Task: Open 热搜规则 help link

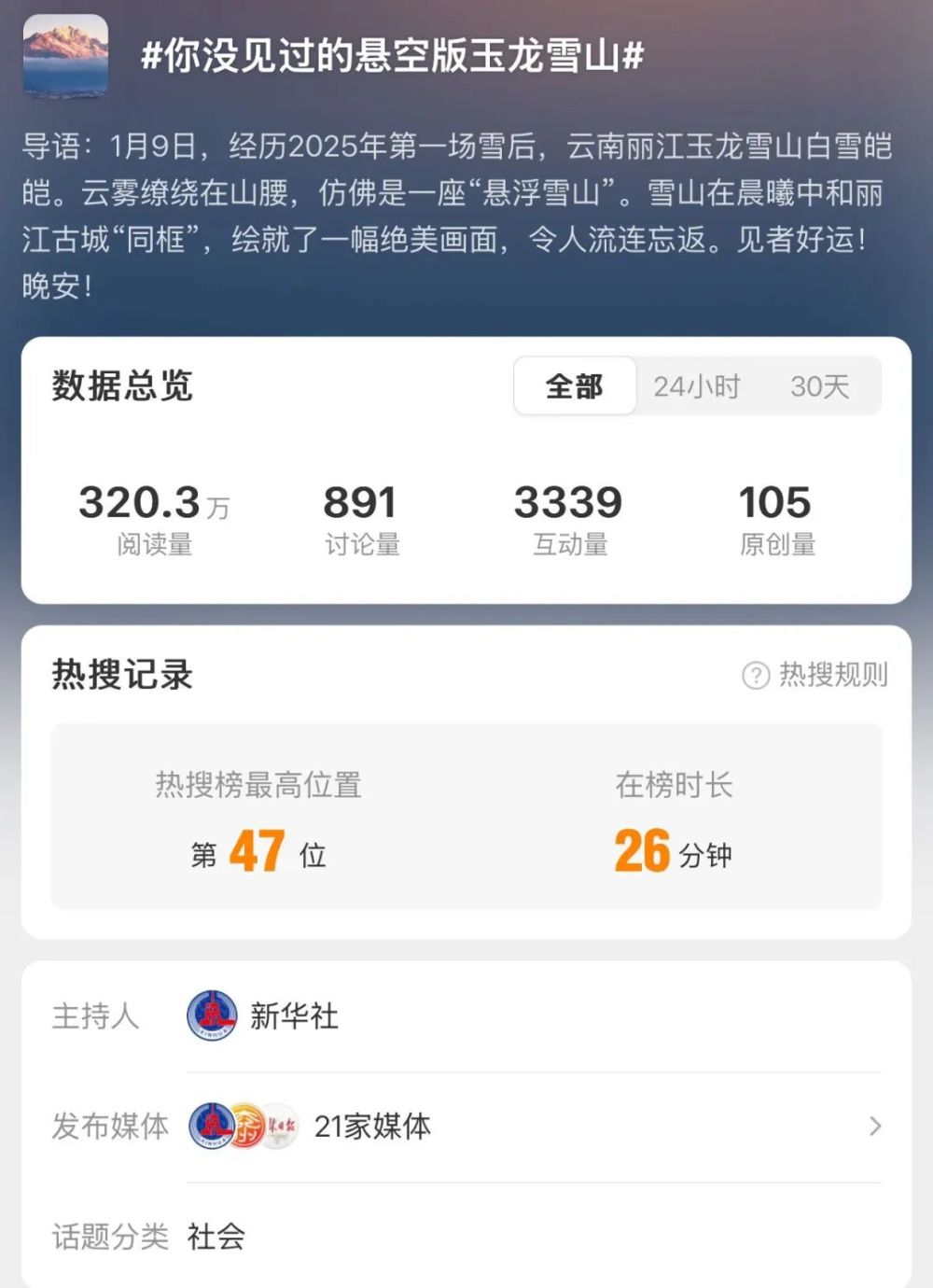Action: tap(815, 675)
